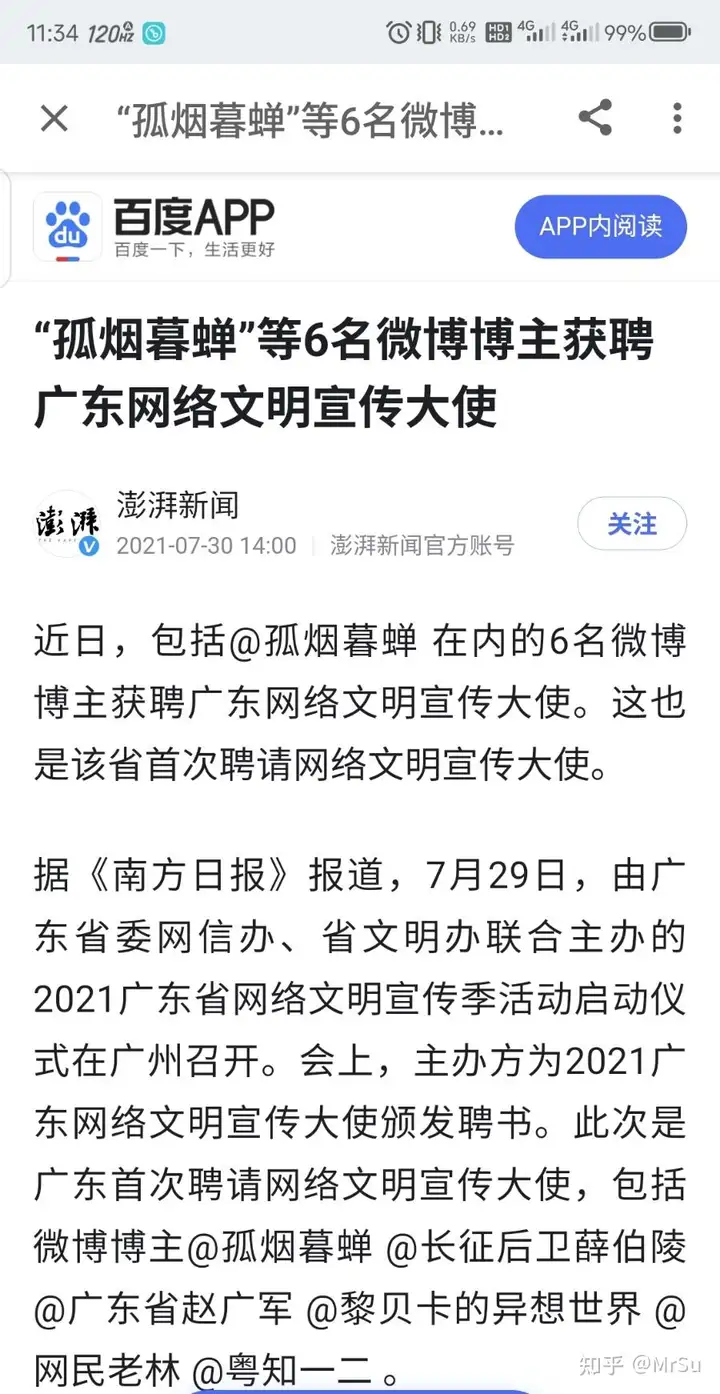
Task: Tap the APP内阅读 button
Action: (x=601, y=226)
